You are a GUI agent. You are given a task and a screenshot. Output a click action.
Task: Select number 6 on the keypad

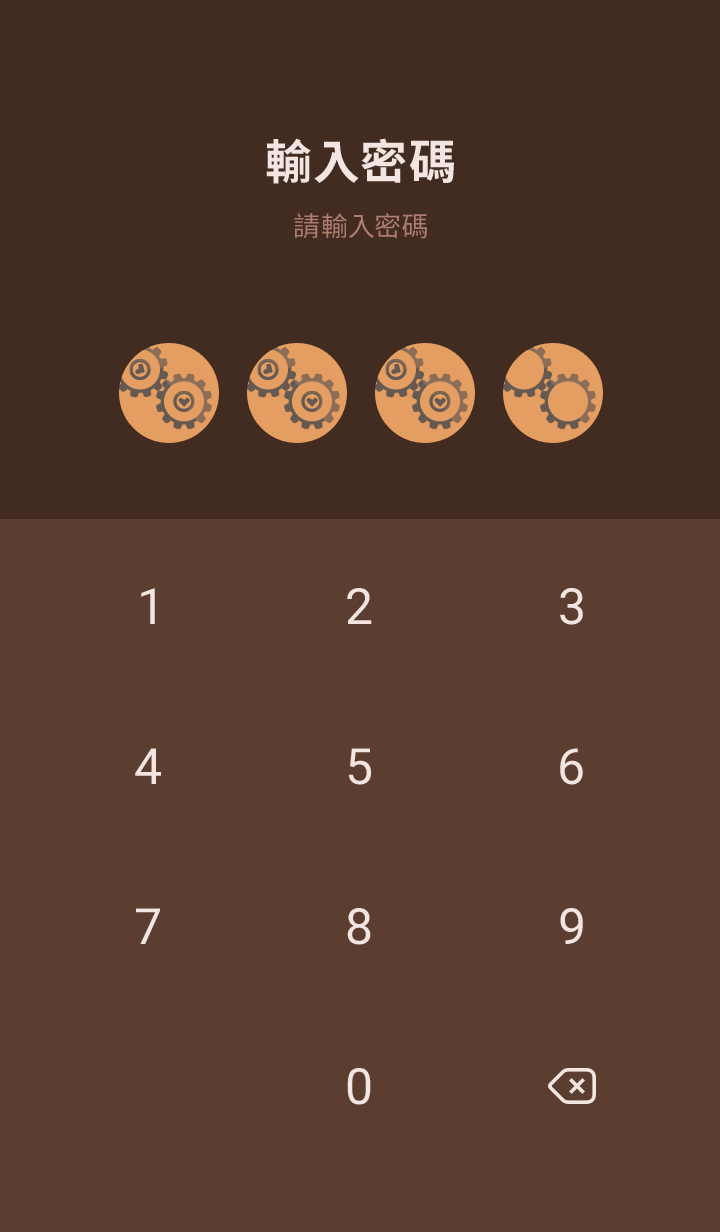coord(571,767)
